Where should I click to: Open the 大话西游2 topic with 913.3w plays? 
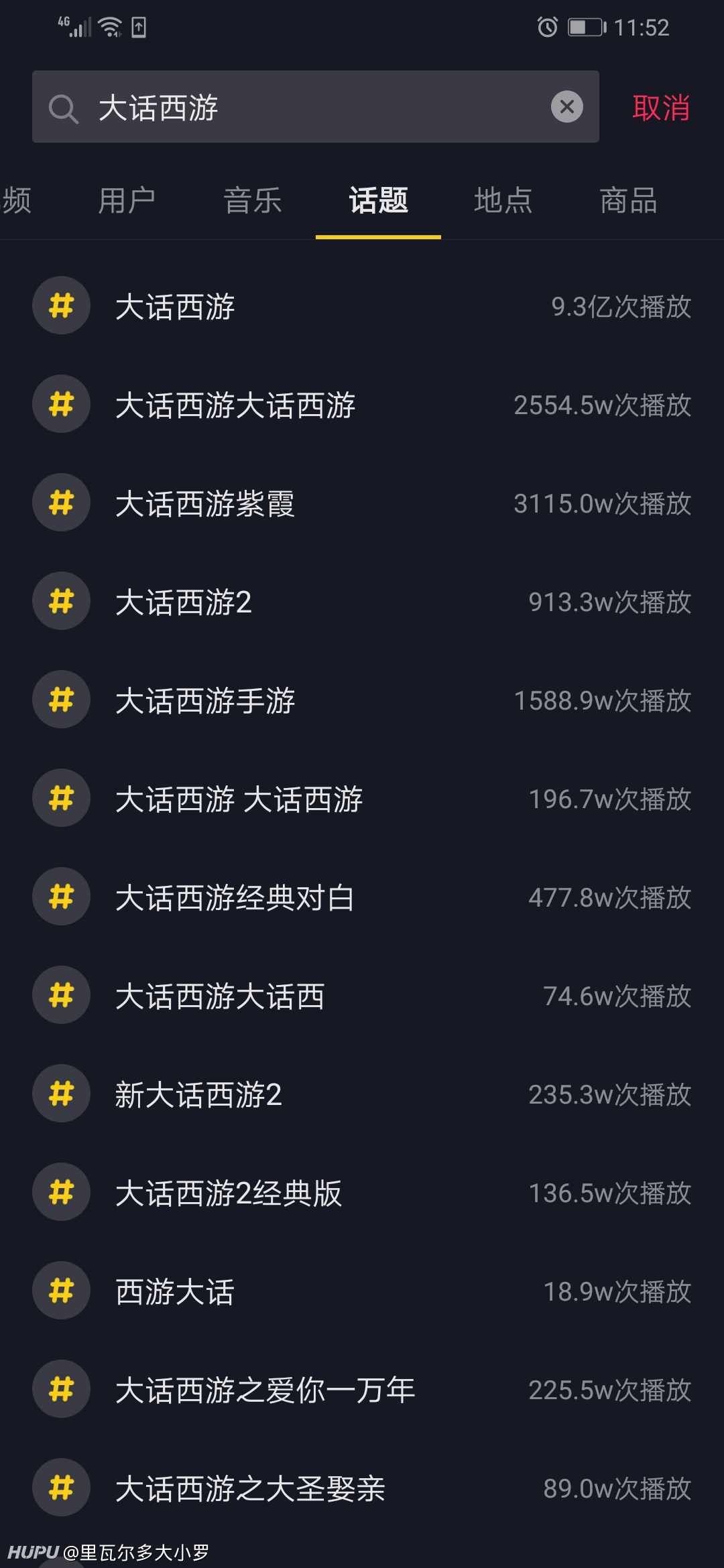362,602
